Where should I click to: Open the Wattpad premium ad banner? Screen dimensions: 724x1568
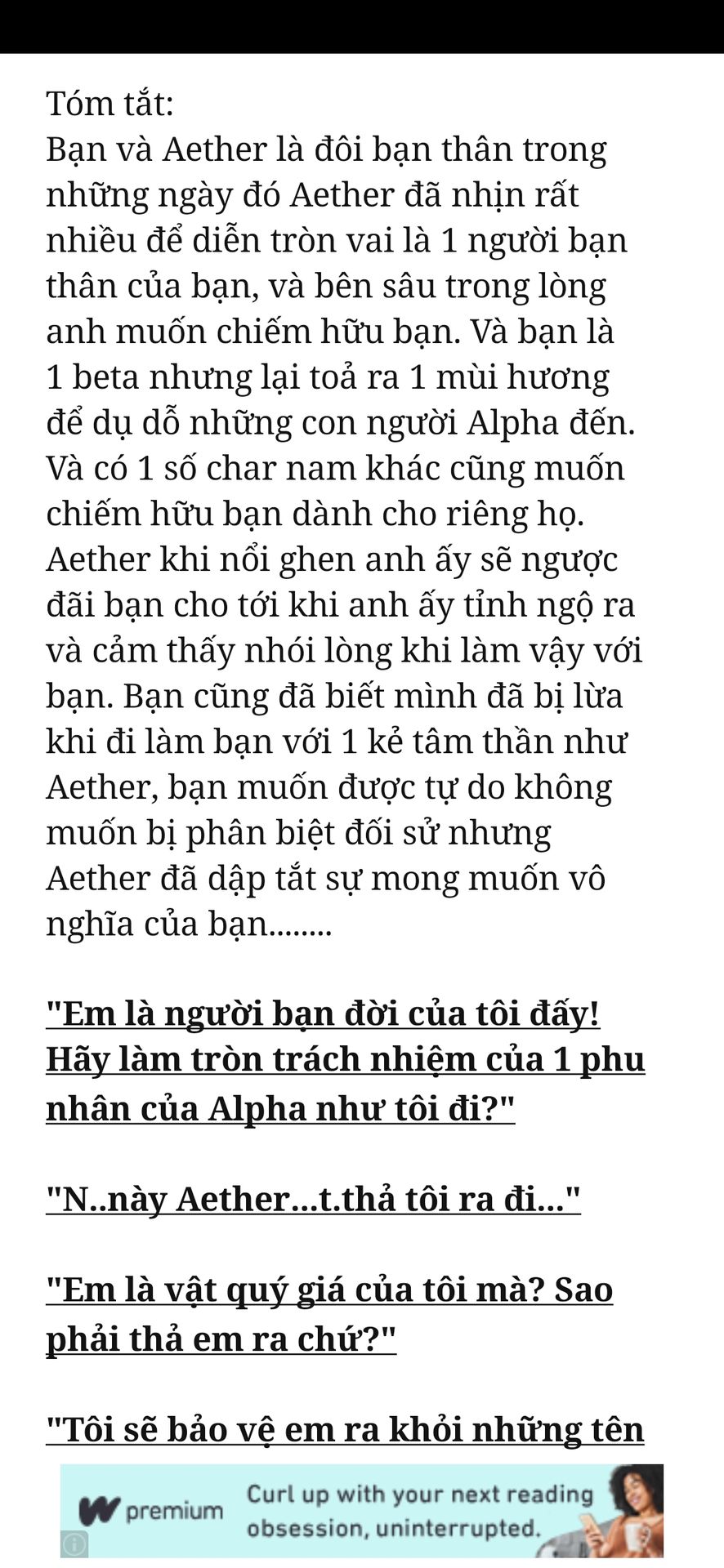tap(361, 1511)
